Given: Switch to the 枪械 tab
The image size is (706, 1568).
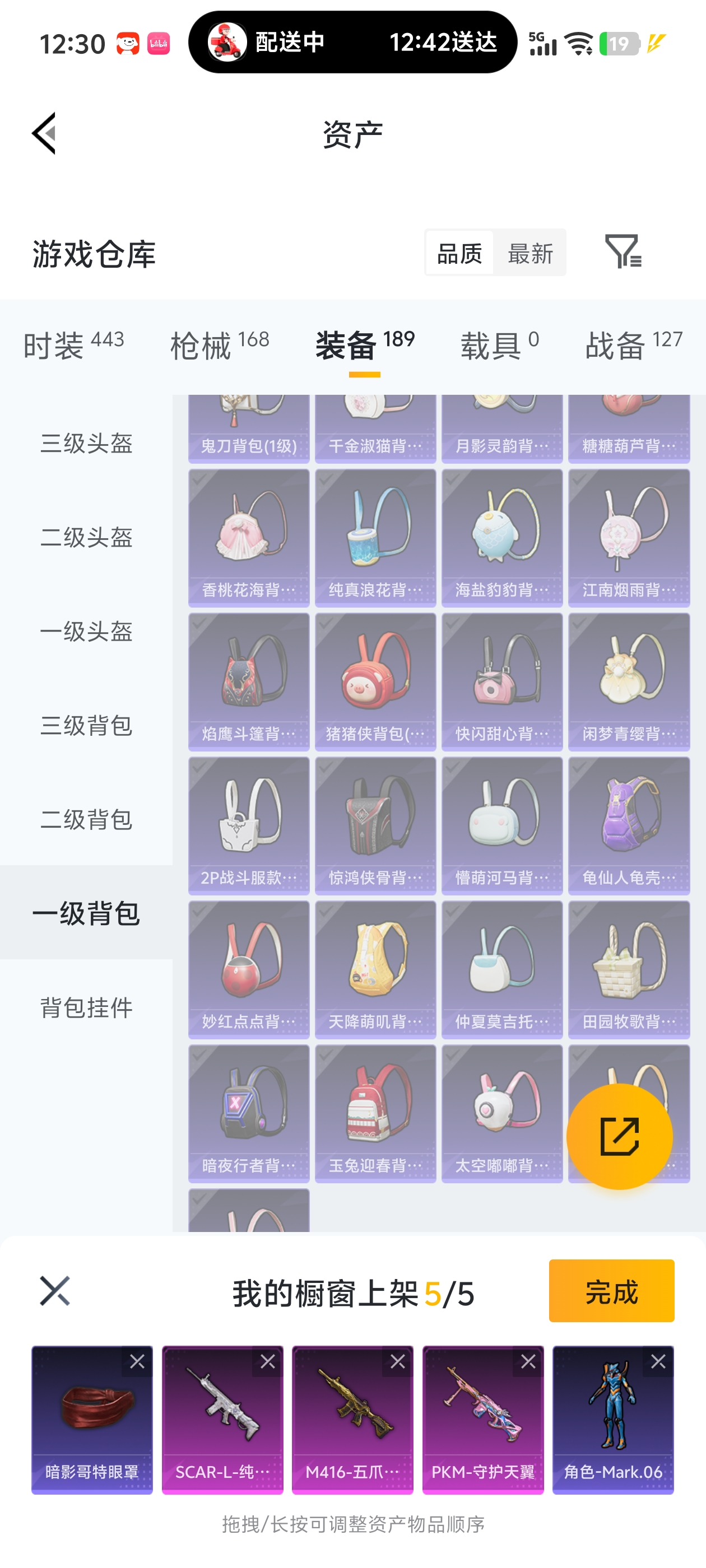Looking at the screenshot, I should click(x=219, y=344).
